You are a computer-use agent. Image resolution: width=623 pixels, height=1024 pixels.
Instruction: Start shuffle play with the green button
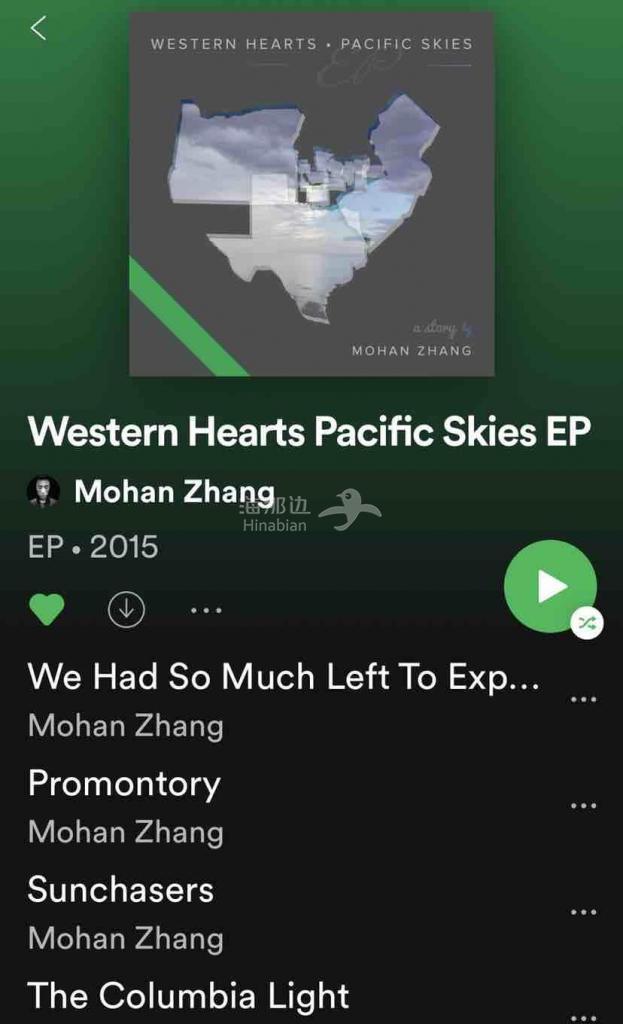coord(550,587)
